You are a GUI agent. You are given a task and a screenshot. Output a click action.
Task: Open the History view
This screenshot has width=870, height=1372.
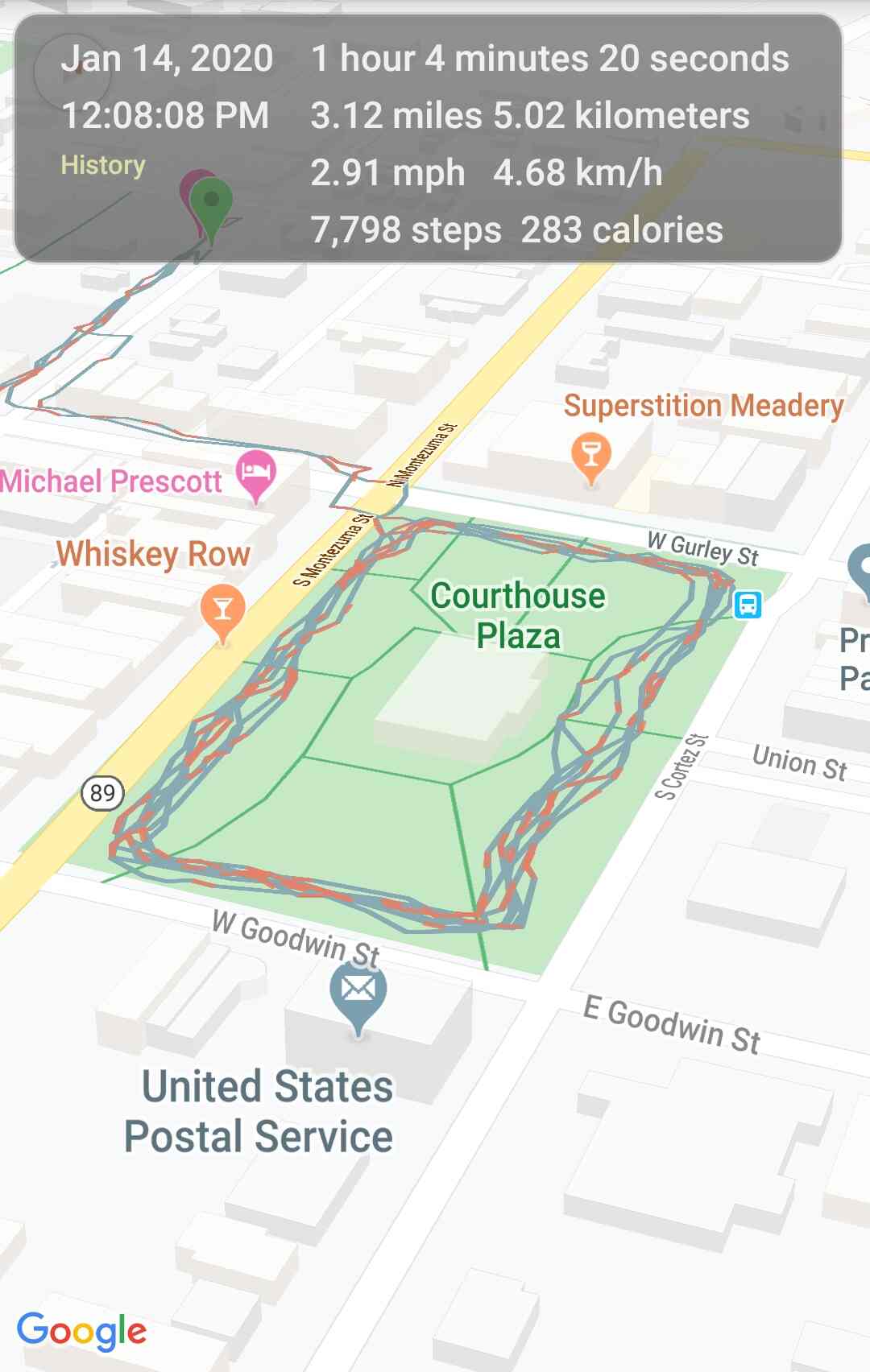tap(102, 165)
